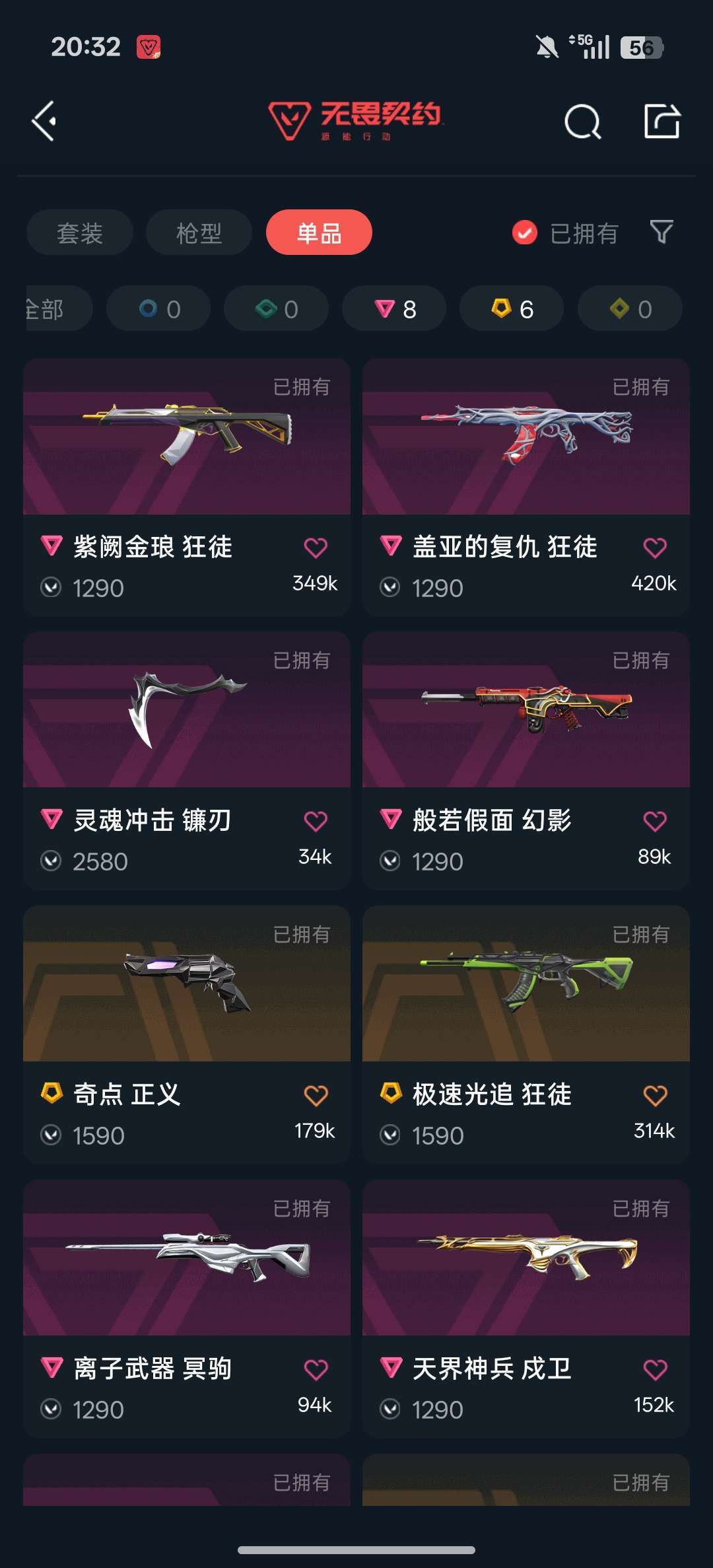Screen dimensions: 713x1568
Task: Open the 离子武器 冥驹 card
Action: [x=187, y=1309]
